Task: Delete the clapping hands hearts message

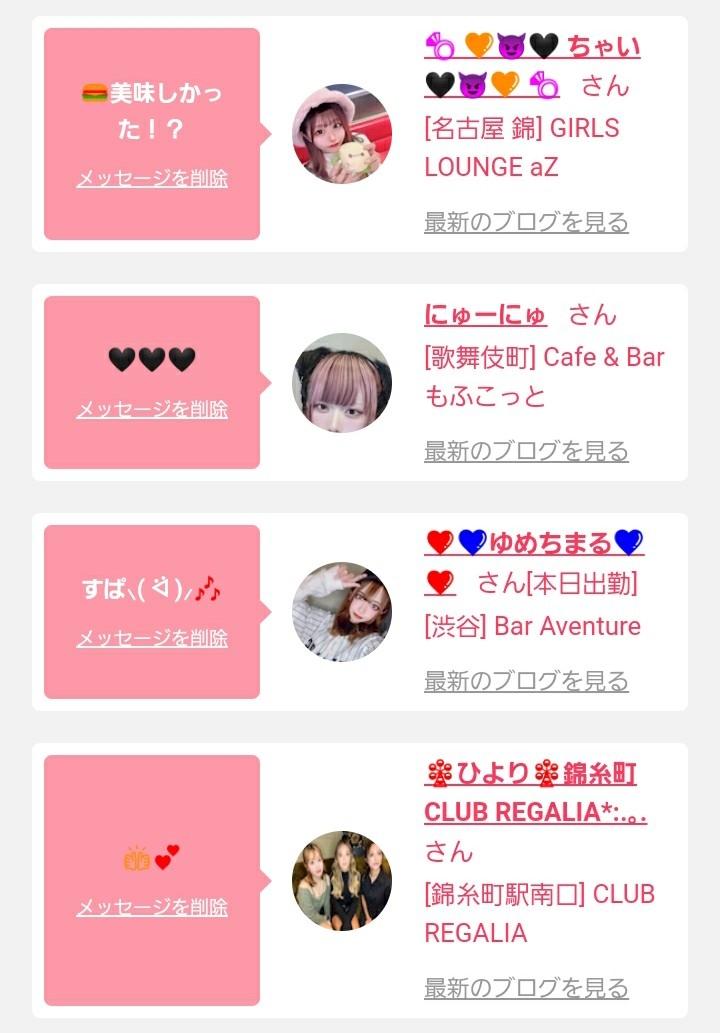Action: 152,907
